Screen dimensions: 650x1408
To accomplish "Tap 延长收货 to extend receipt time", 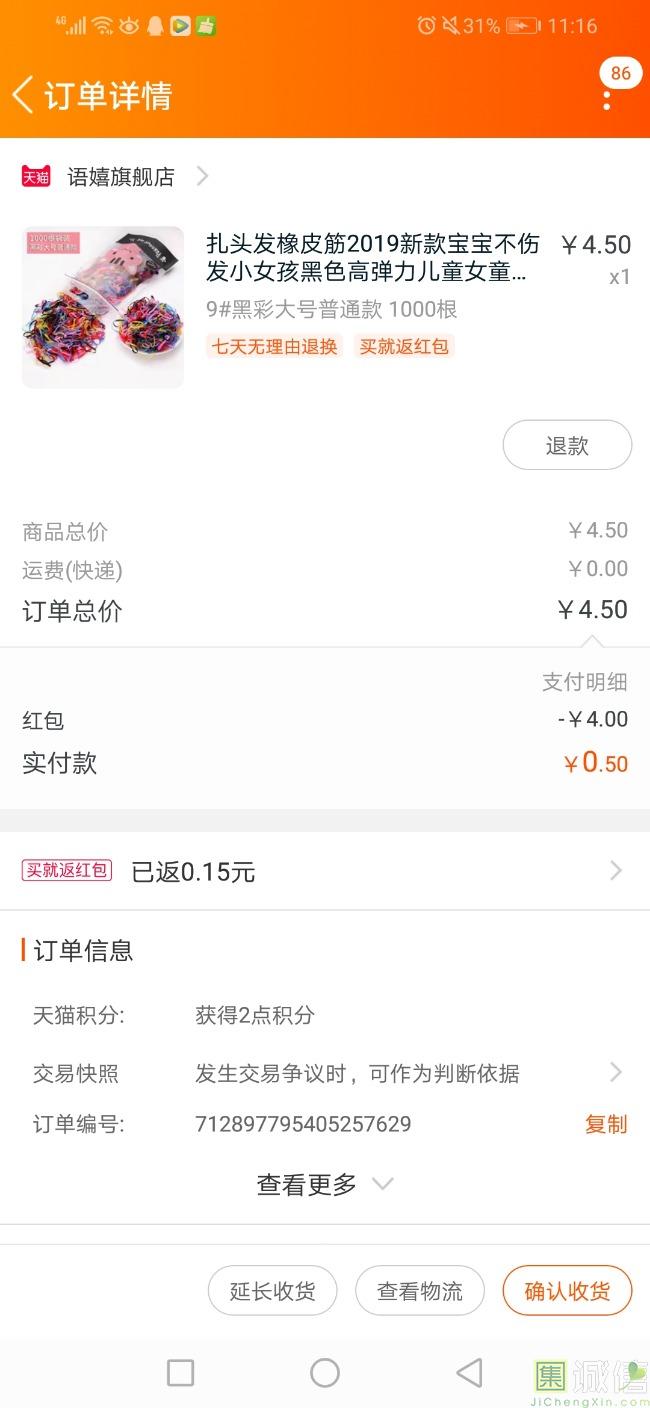I will click(x=272, y=1291).
